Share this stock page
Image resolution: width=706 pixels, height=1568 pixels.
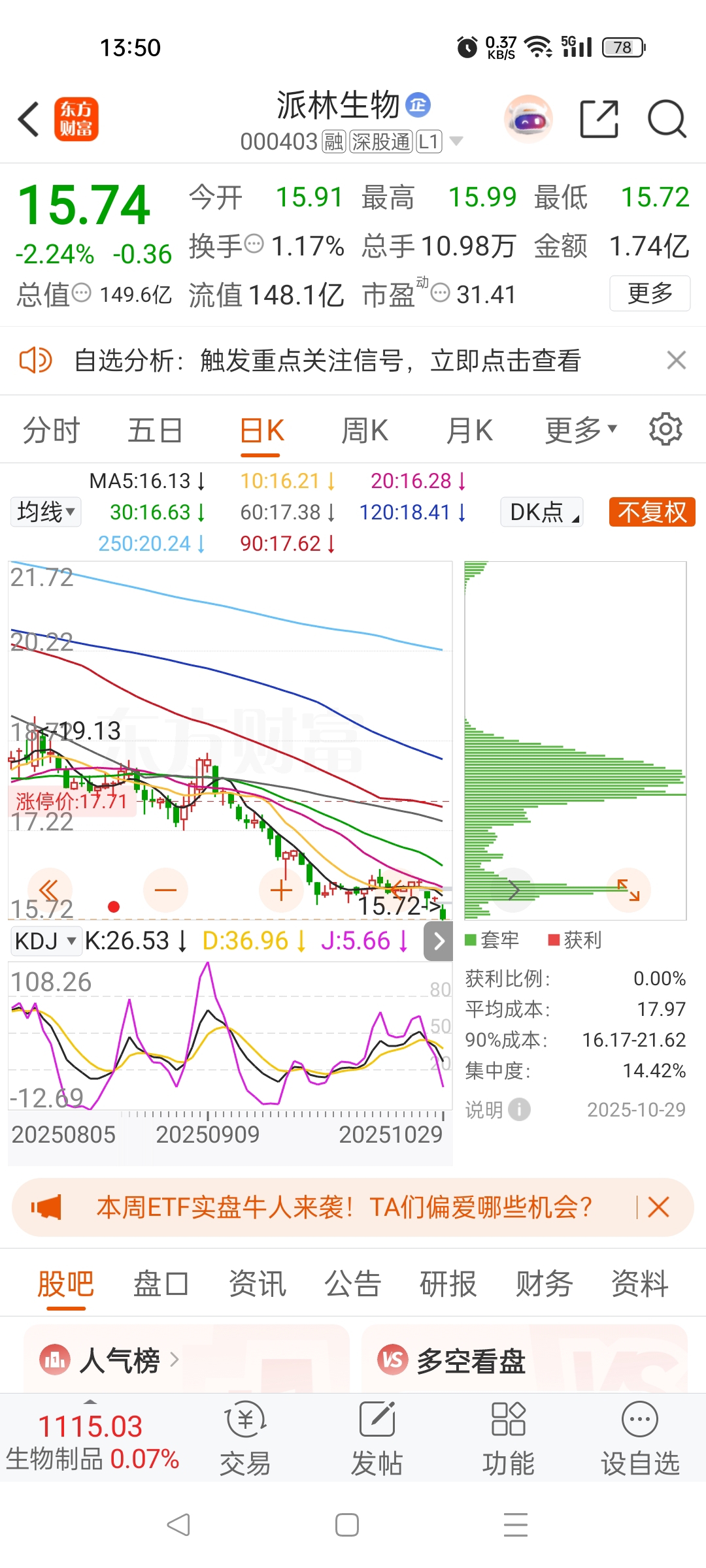[x=599, y=120]
